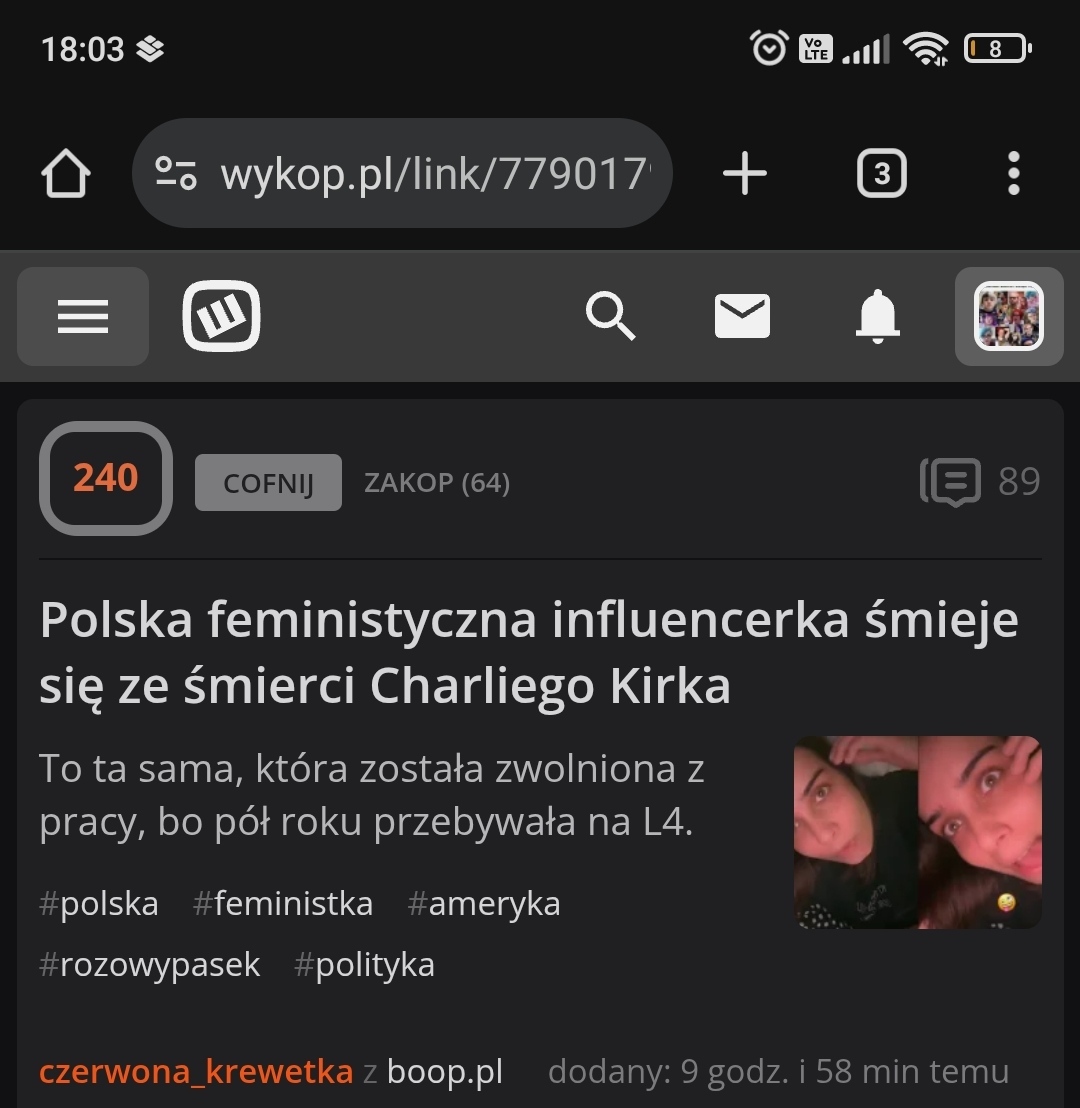
Task: Open a new browser tab
Action: click(x=744, y=174)
